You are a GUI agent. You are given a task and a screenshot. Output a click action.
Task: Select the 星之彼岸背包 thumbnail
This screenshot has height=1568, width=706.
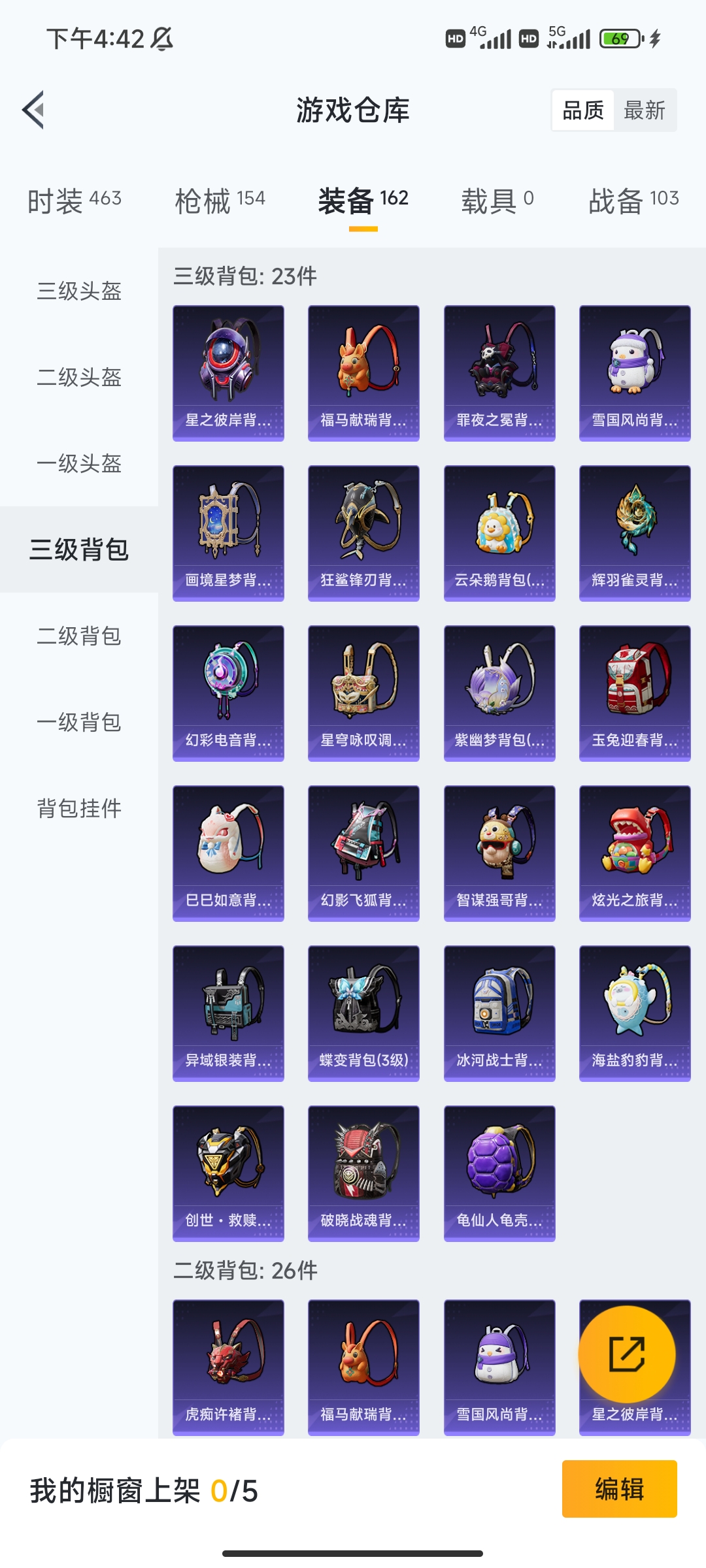coord(227,372)
